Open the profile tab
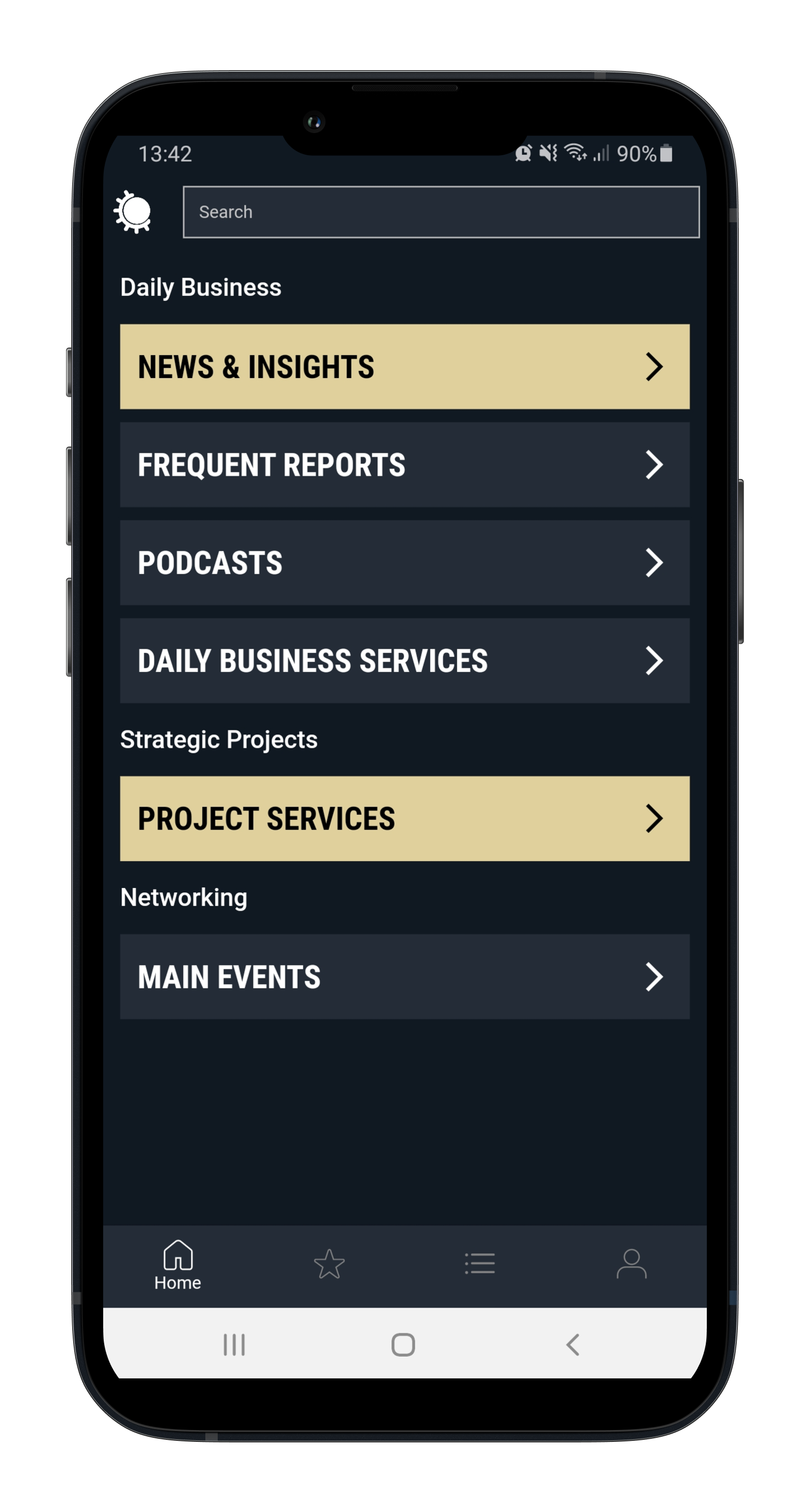The width and height of the screenshot is (810, 1512). pos(631,1264)
